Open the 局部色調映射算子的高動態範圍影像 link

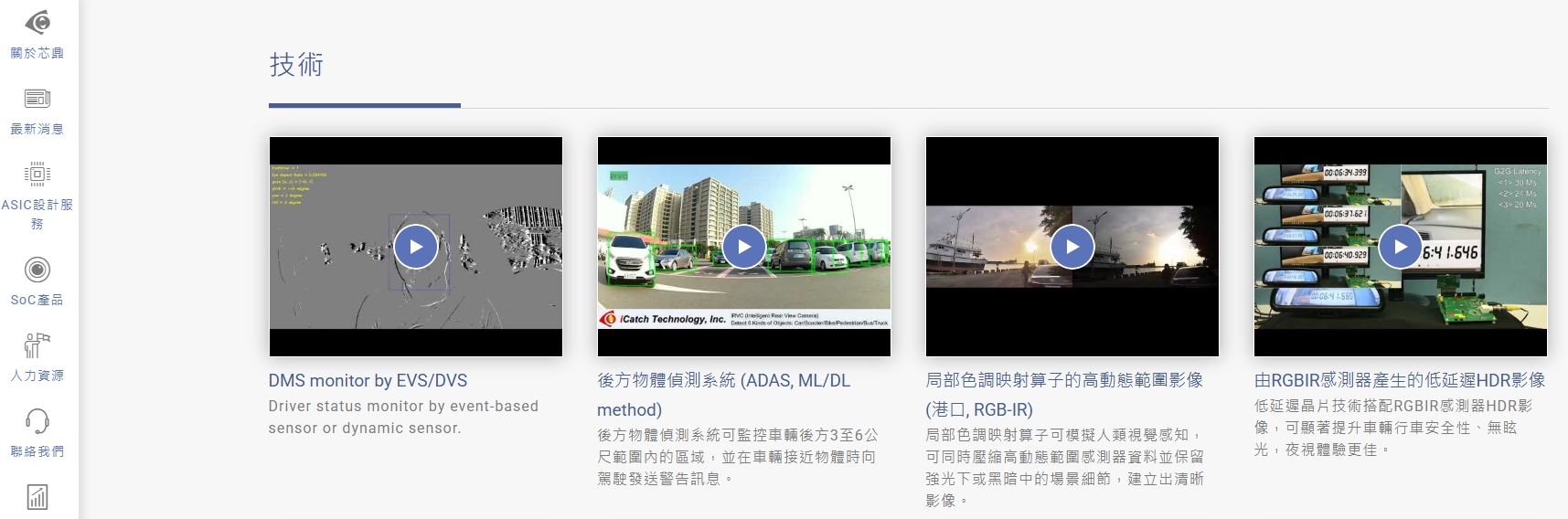pyautogui.click(x=1064, y=381)
